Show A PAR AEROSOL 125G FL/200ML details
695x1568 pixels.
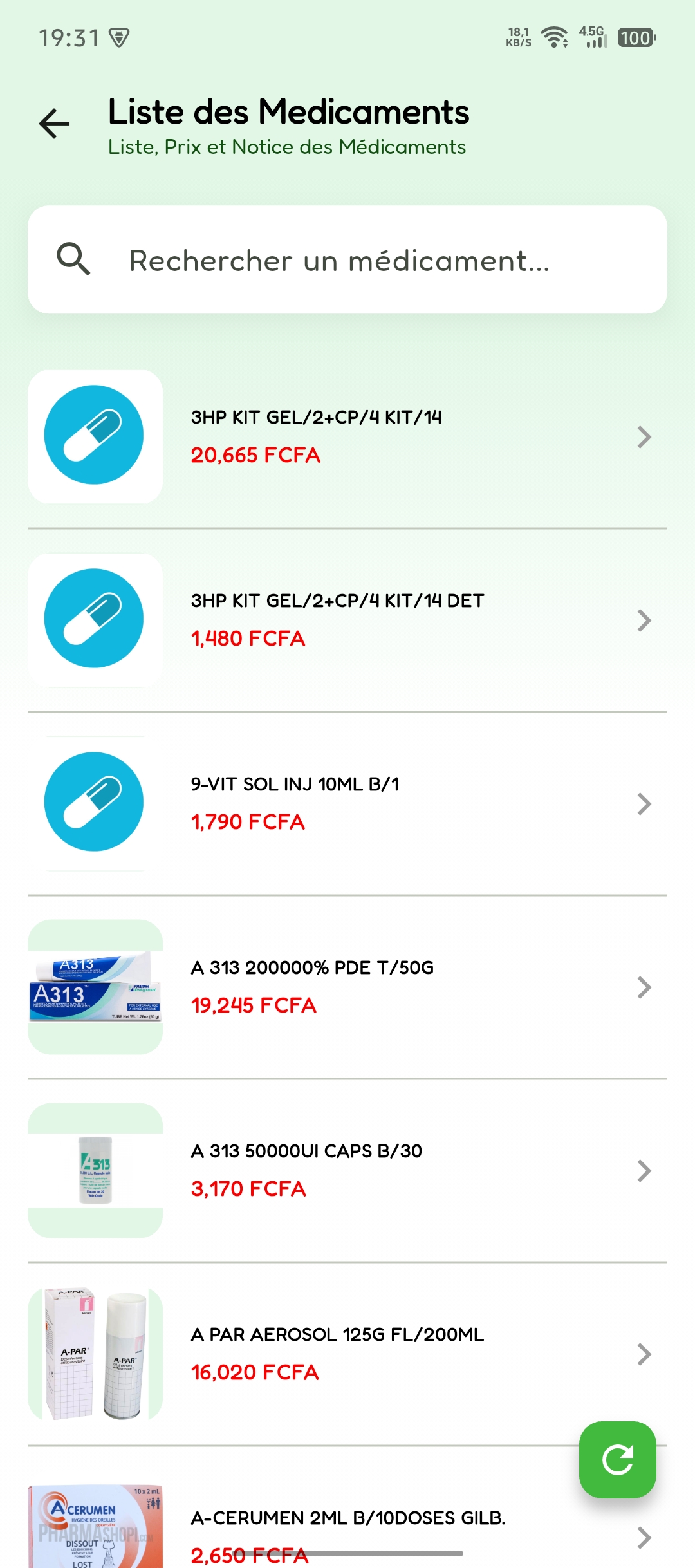point(347,1354)
